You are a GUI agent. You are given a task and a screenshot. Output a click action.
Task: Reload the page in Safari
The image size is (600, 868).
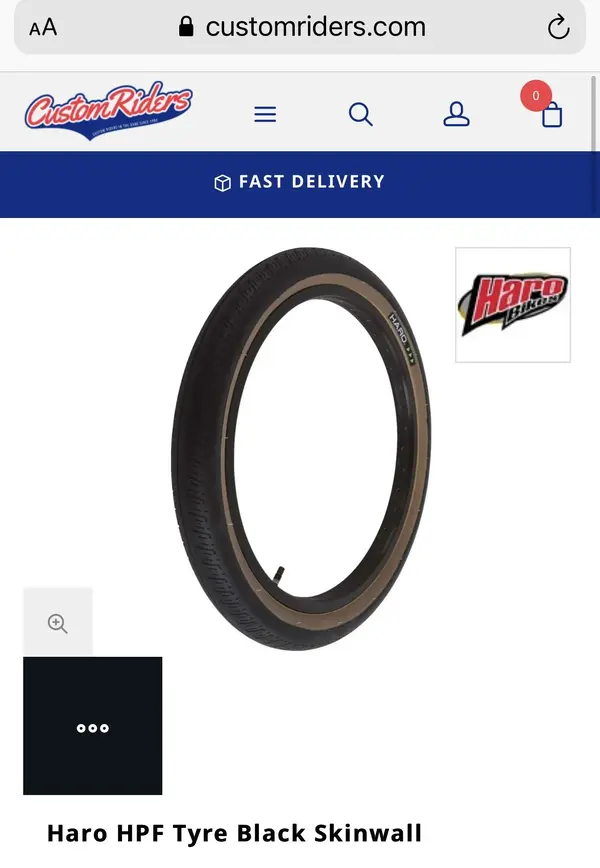point(558,28)
